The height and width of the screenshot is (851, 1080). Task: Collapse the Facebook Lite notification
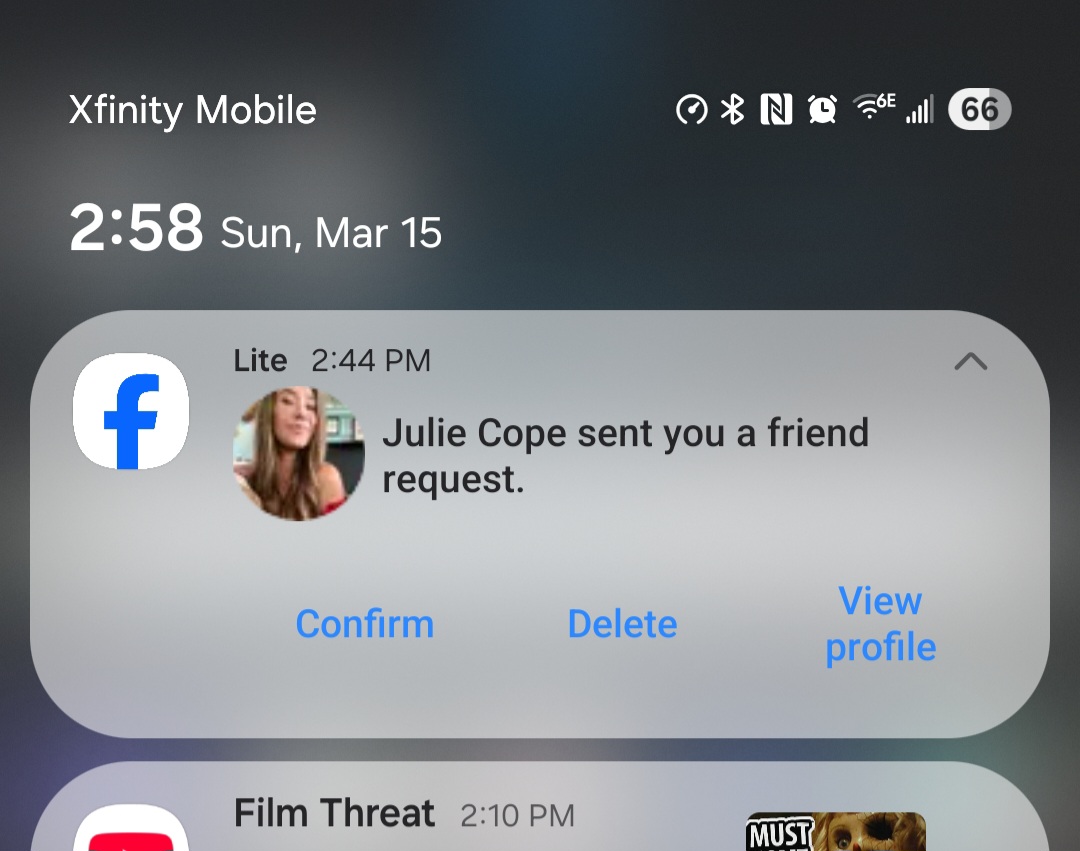tap(970, 362)
